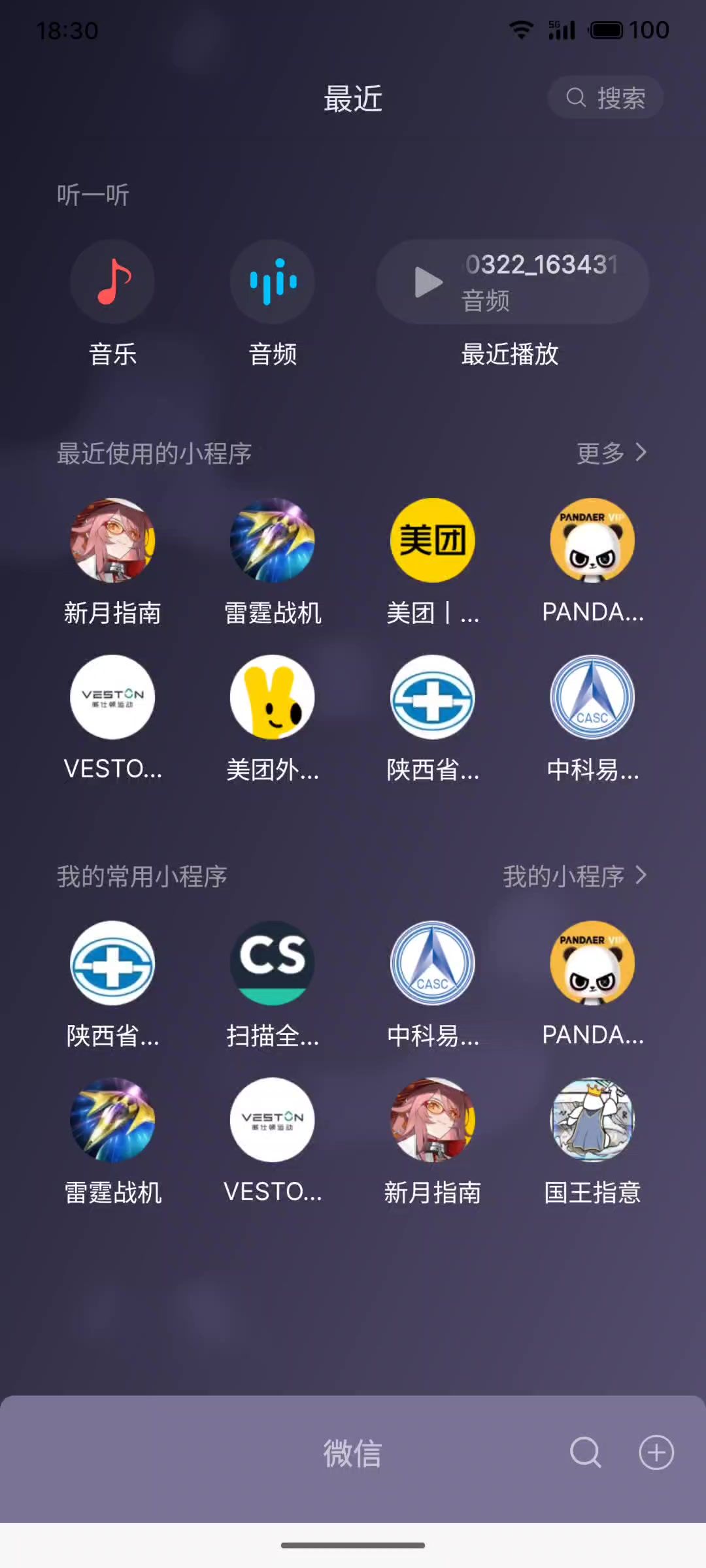Open 新月指南 under 最近使用的小程序
This screenshot has height=1568, width=706.
(x=112, y=540)
